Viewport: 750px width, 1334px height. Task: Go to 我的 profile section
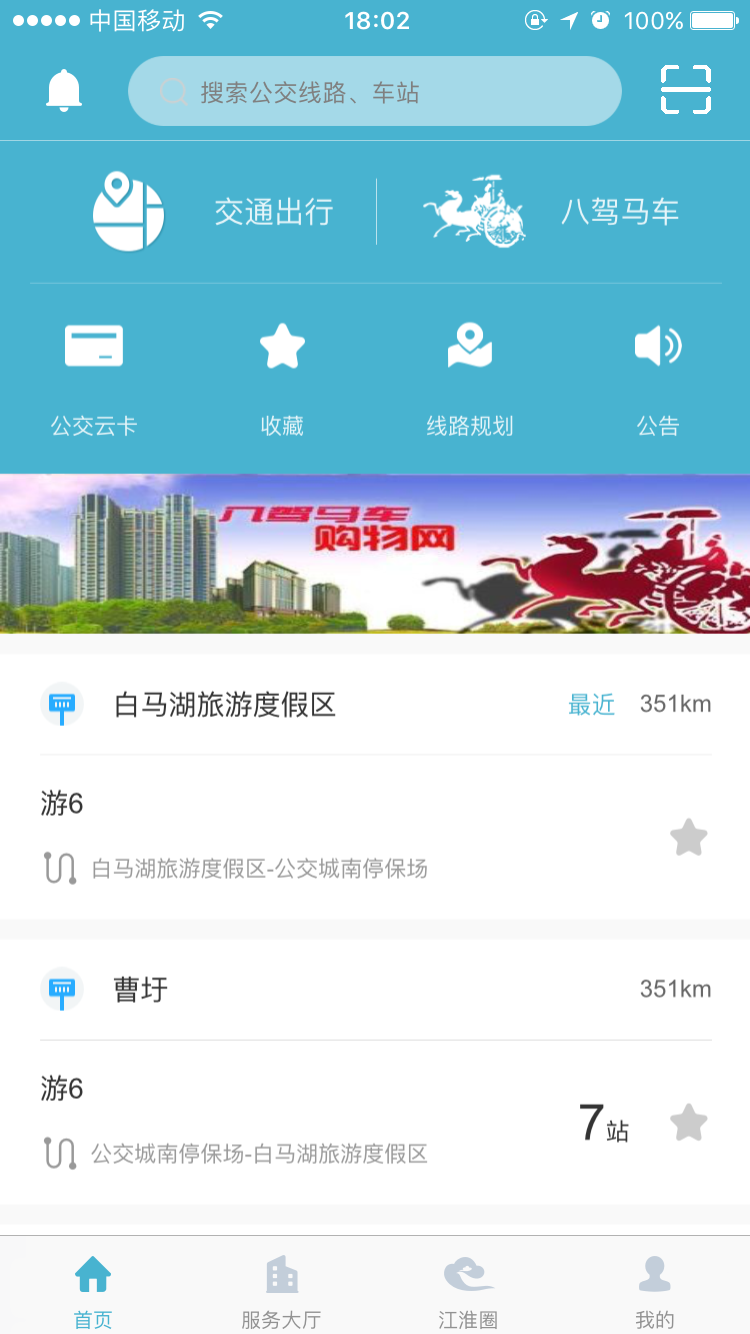point(656,1289)
